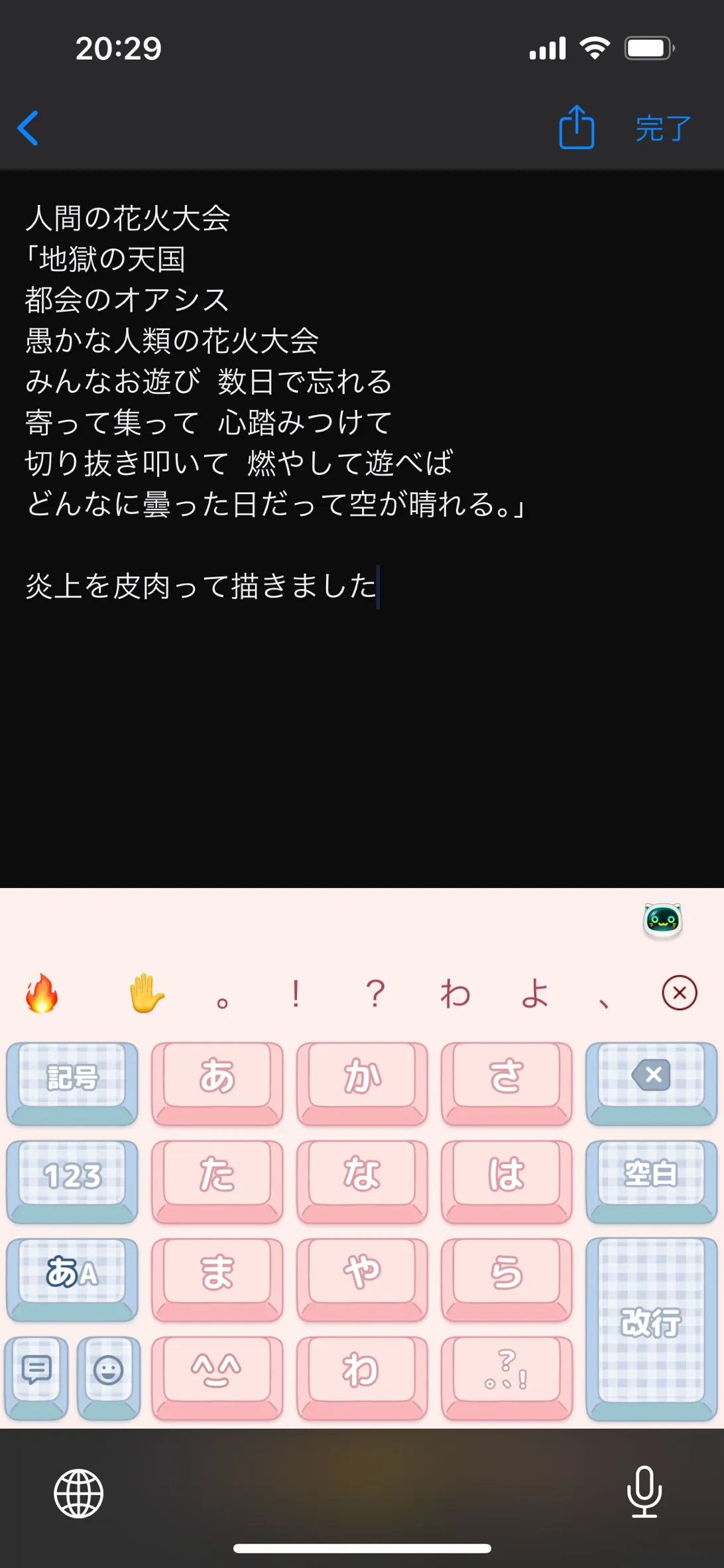The image size is (724, 1568).
Task: Insert the raised hand emoji suggestion
Action: [147, 993]
